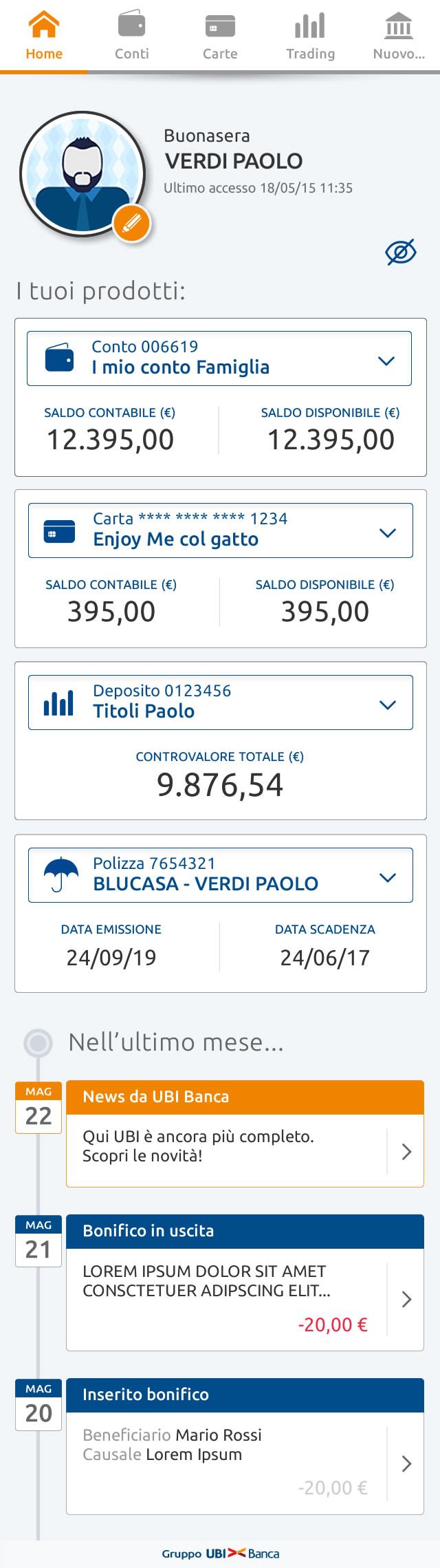Switch to the Carte tab
The height and width of the screenshot is (1568, 440).
[220, 37]
